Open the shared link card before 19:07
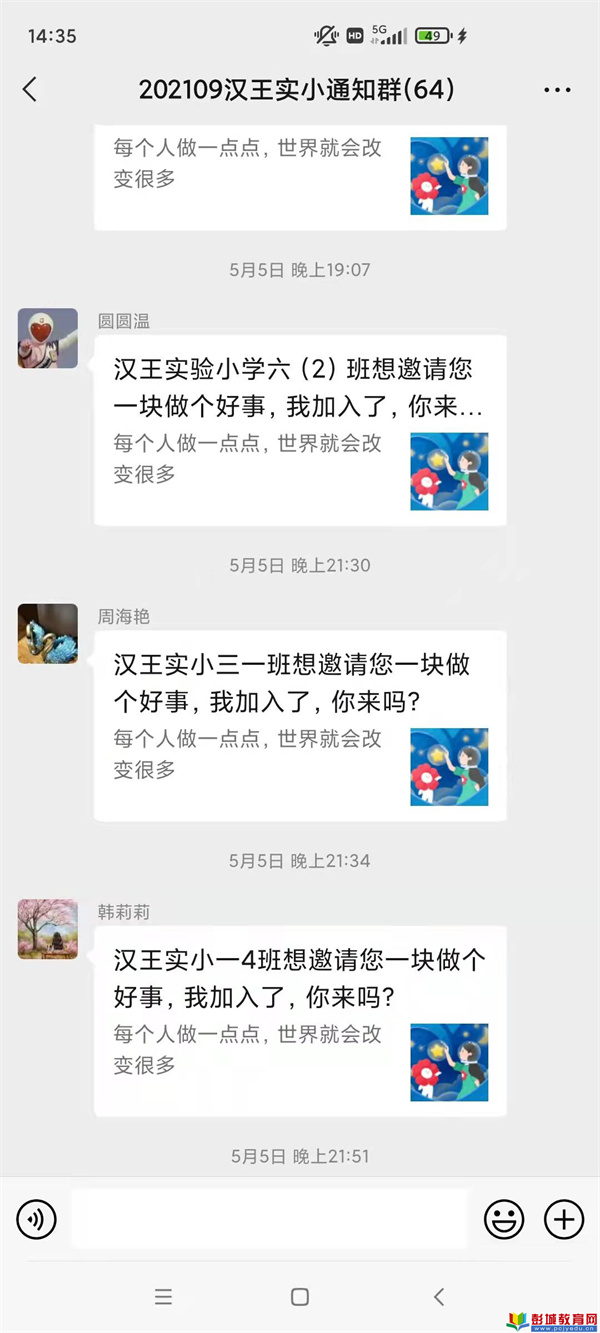 [300, 175]
